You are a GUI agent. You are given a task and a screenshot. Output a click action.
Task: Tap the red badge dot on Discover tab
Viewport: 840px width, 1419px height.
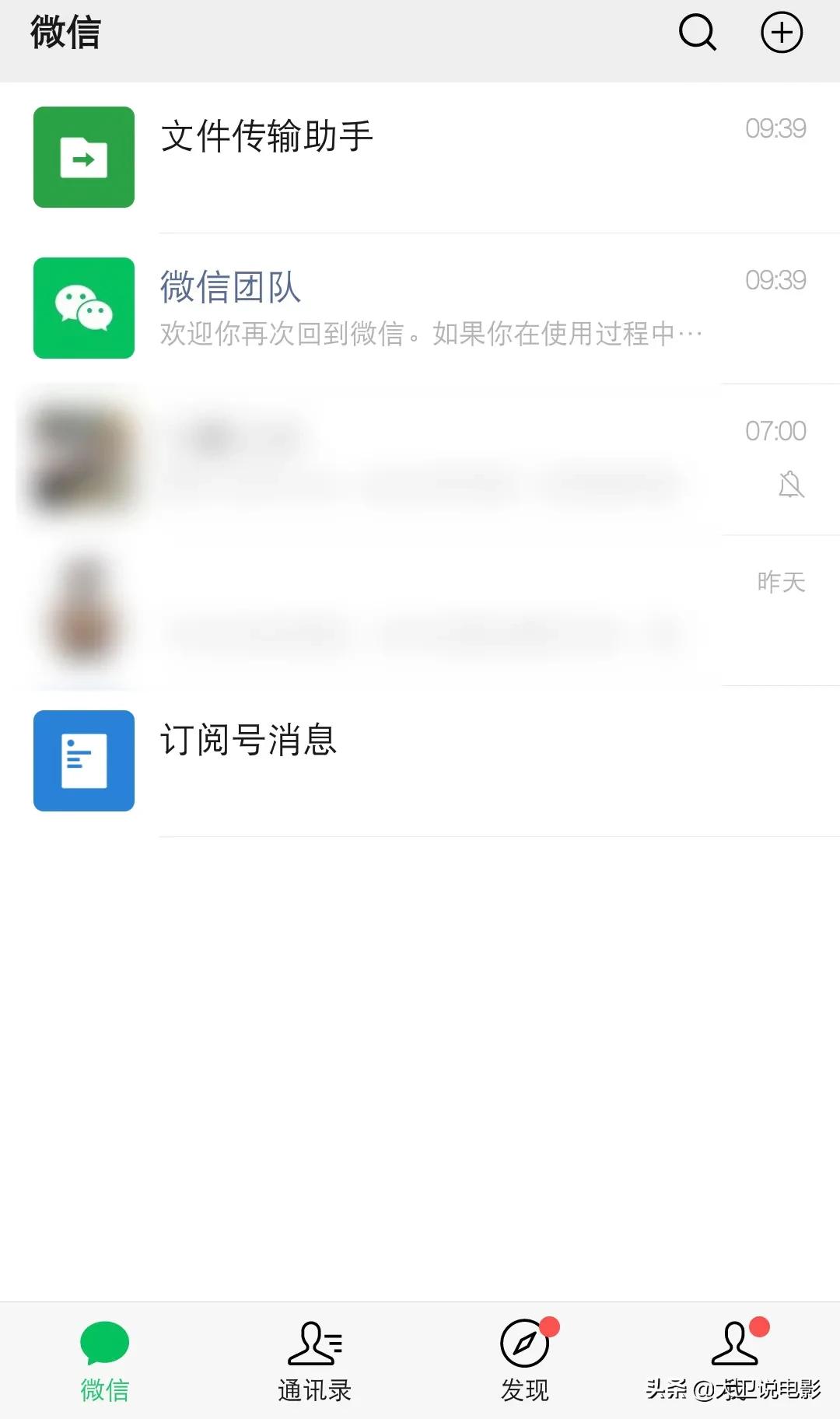click(x=551, y=1324)
